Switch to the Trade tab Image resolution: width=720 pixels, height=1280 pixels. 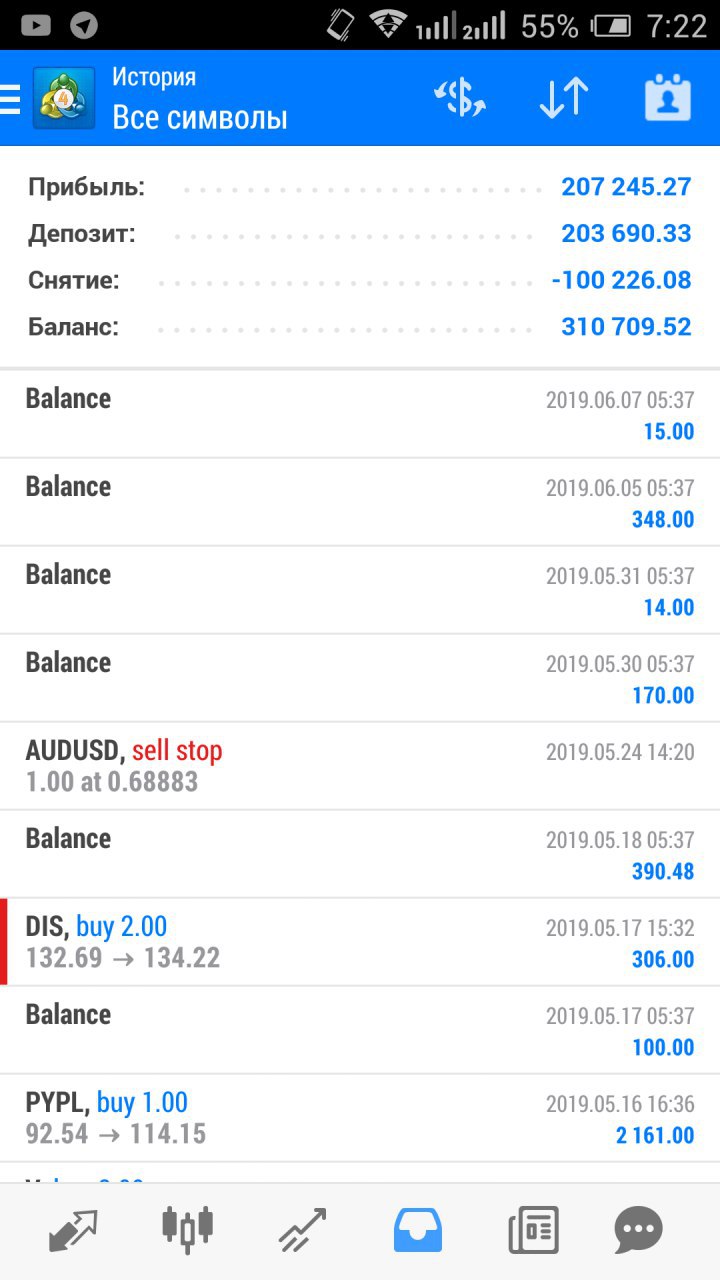tap(302, 1230)
